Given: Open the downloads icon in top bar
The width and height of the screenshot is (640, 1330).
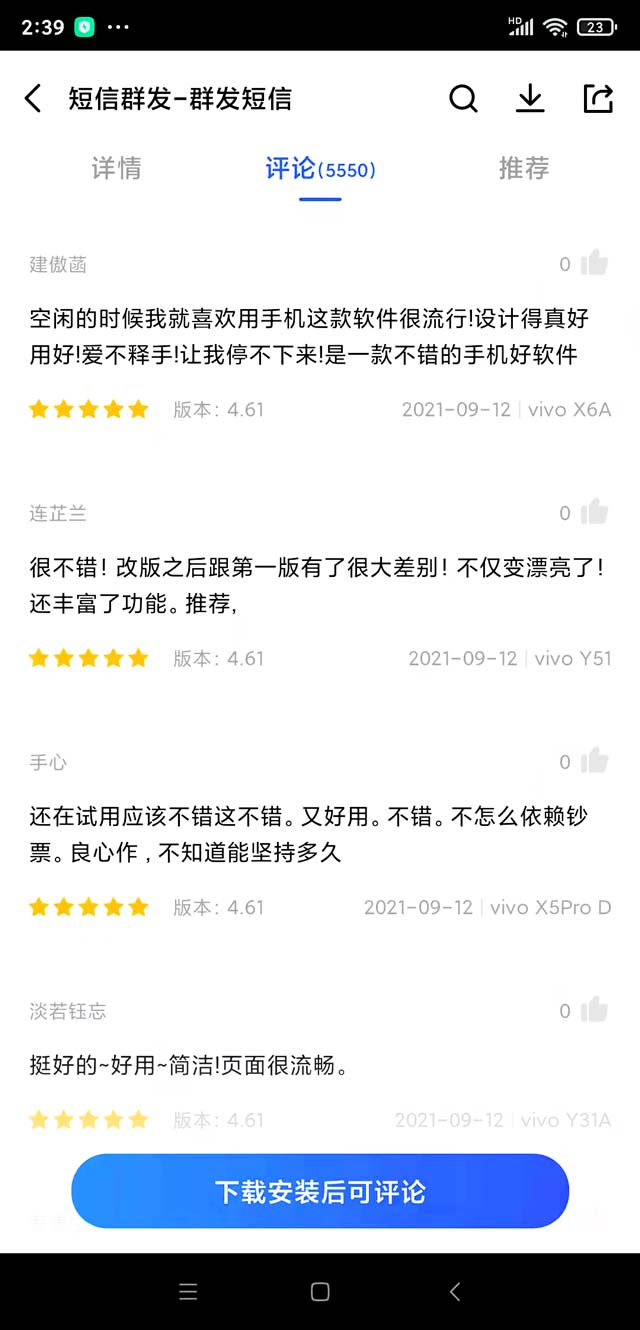Looking at the screenshot, I should click(x=530, y=98).
